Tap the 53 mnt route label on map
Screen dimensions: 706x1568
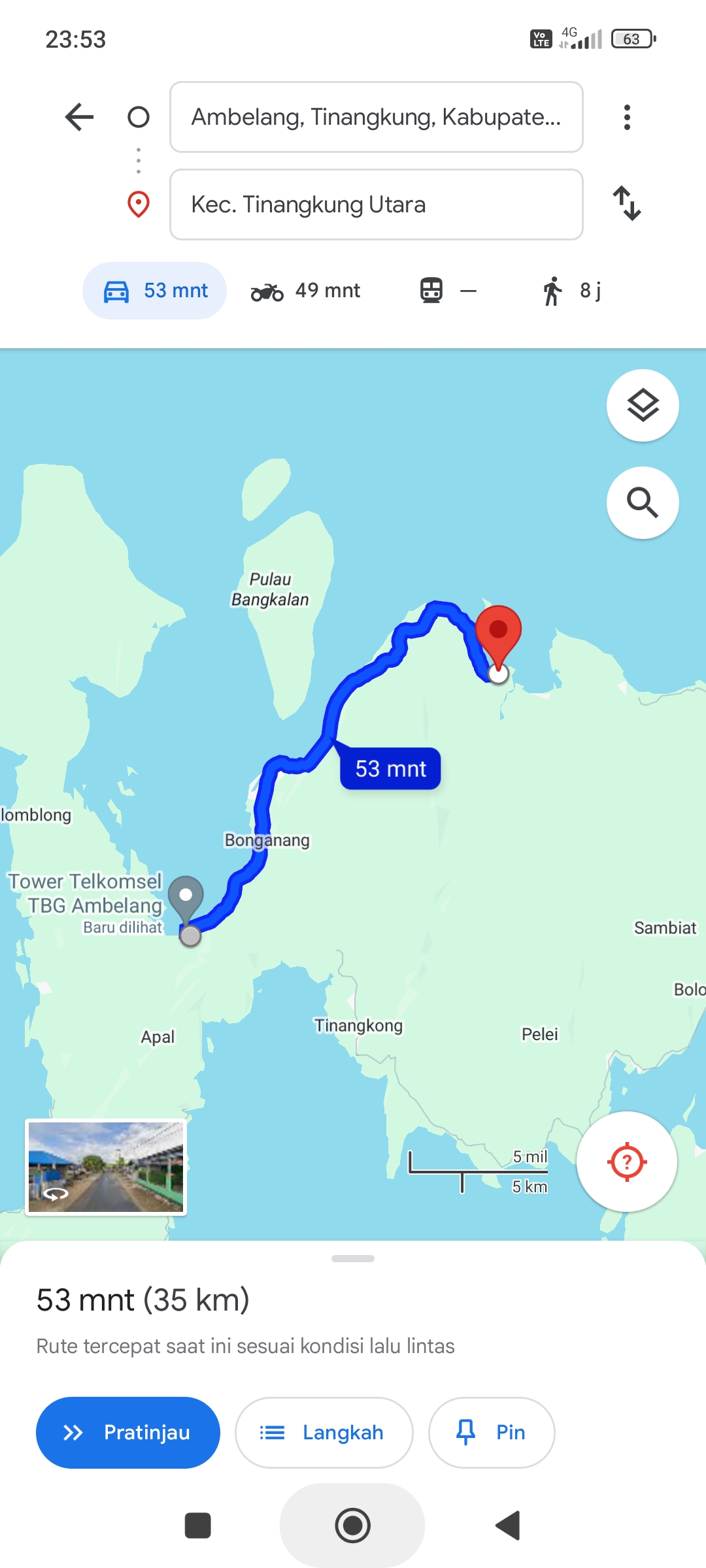point(390,768)
